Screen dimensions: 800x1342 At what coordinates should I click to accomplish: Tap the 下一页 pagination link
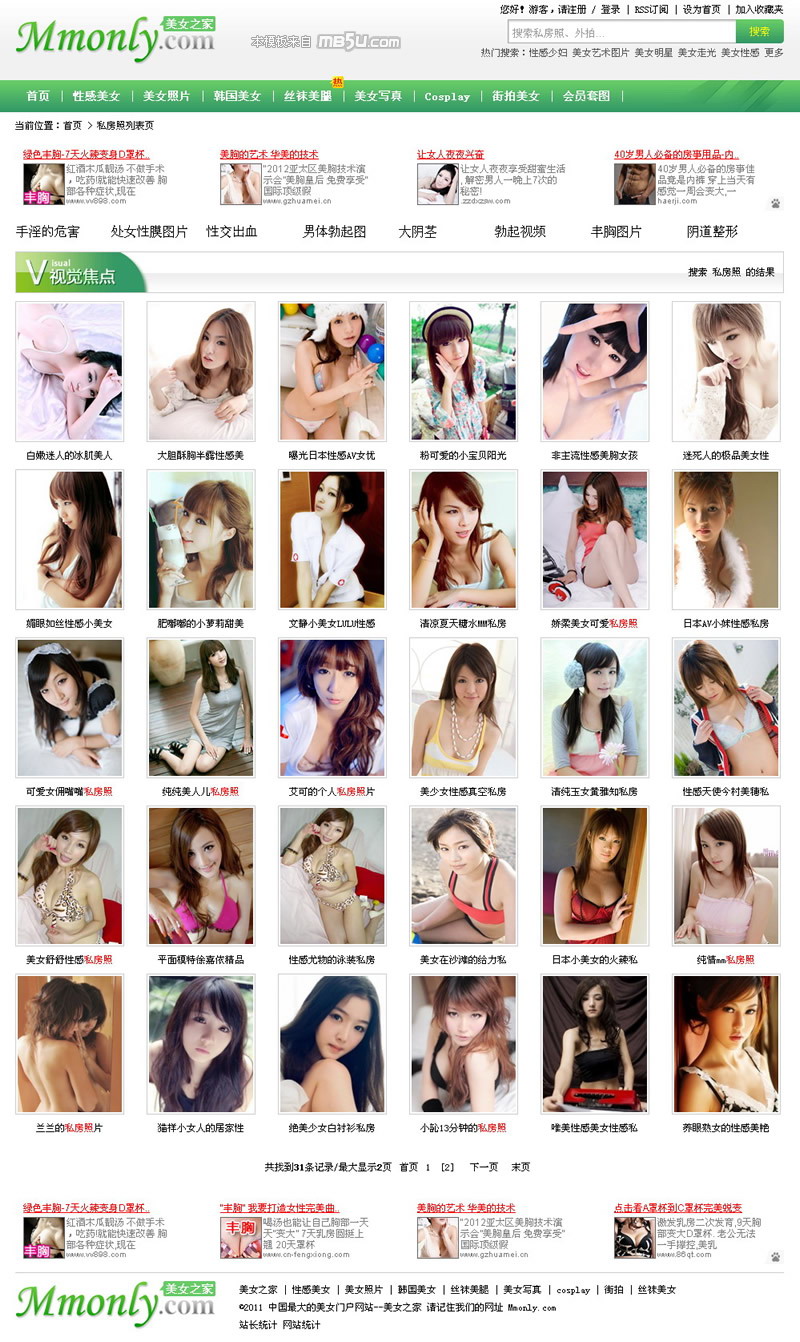coord(483,1167)
